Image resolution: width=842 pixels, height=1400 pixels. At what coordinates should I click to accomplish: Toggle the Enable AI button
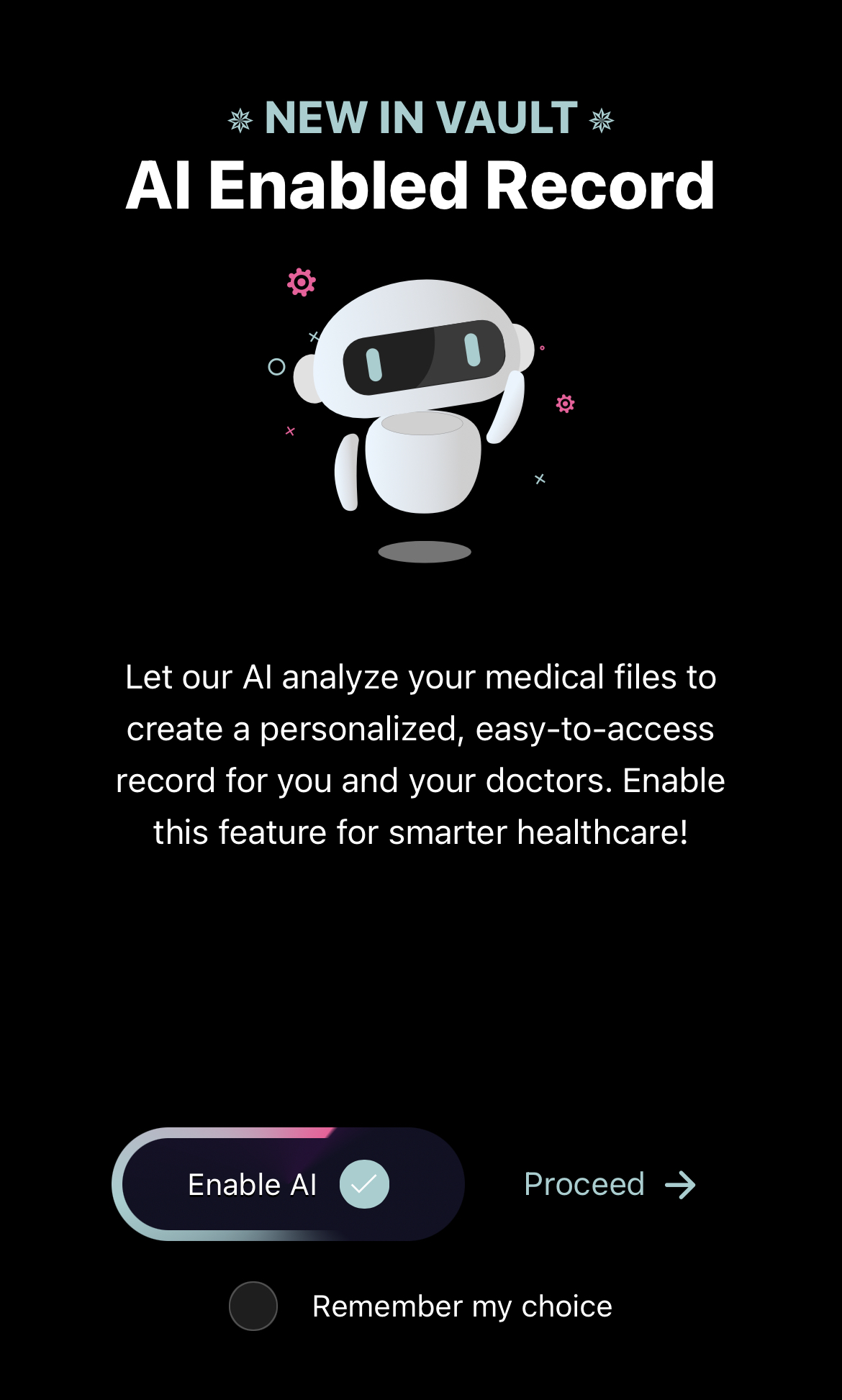(x=288, y=1184)
